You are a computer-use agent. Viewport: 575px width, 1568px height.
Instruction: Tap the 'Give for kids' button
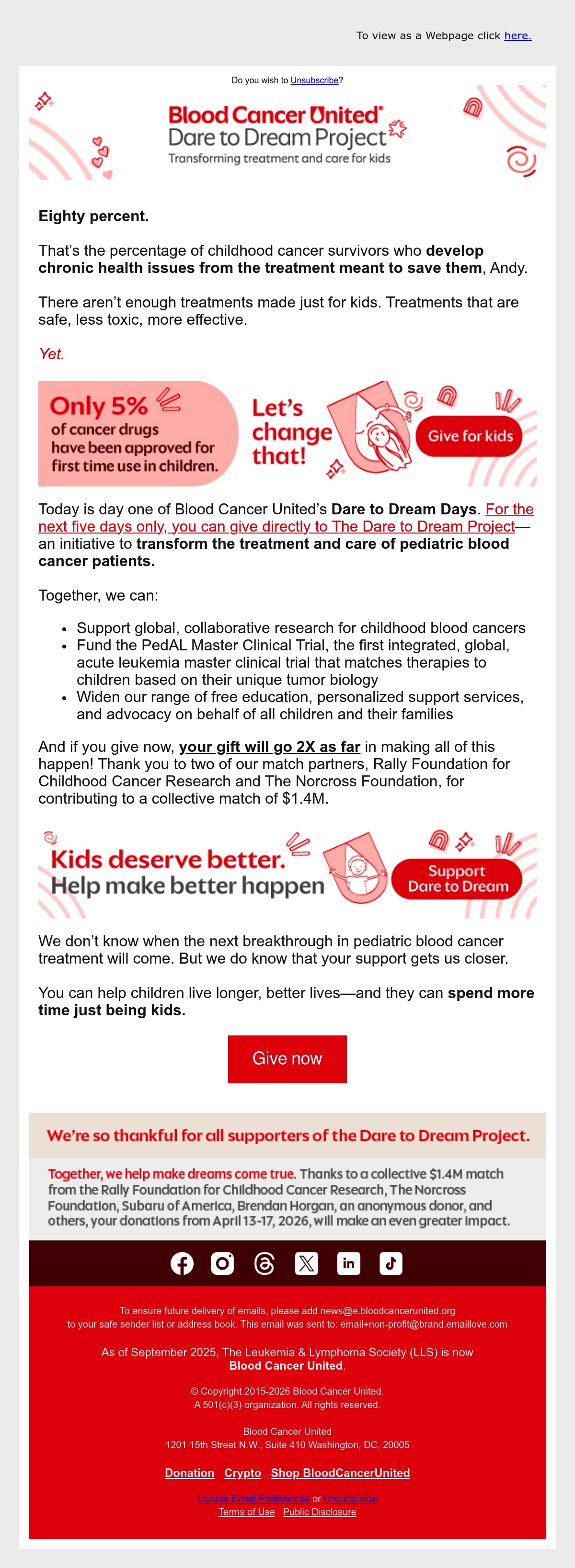pyautogui.click(x=469, y=436)
